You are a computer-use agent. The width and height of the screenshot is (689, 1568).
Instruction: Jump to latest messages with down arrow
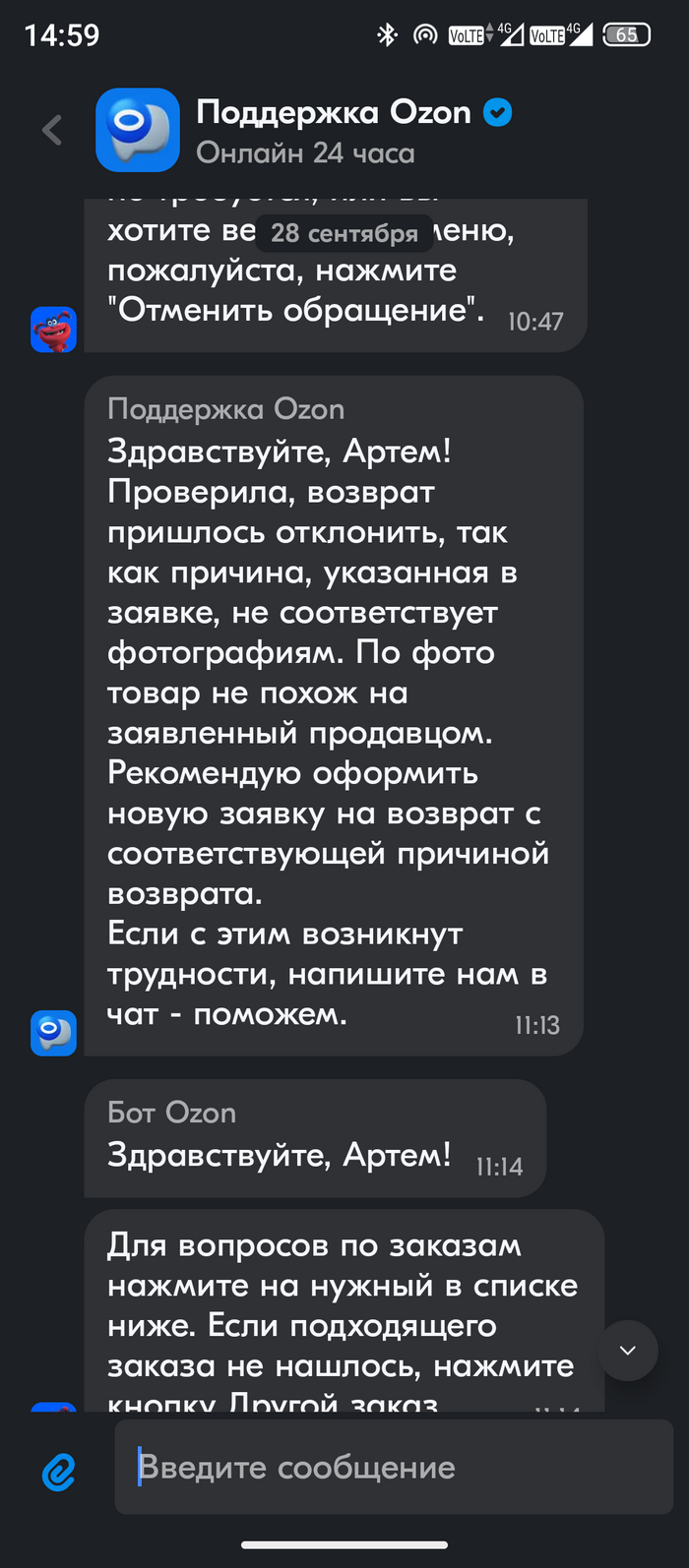click(x=628, y=1350)
